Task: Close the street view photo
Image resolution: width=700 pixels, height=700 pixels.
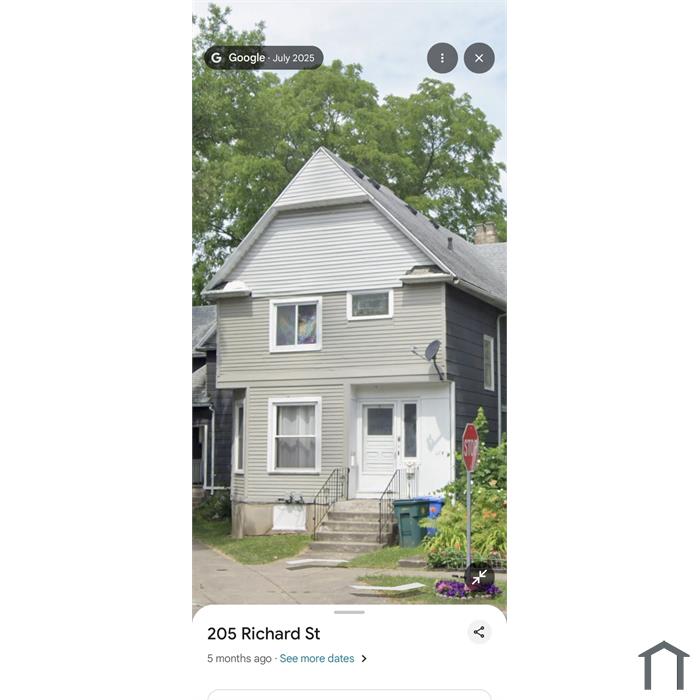Action: (x=479, y=58)
